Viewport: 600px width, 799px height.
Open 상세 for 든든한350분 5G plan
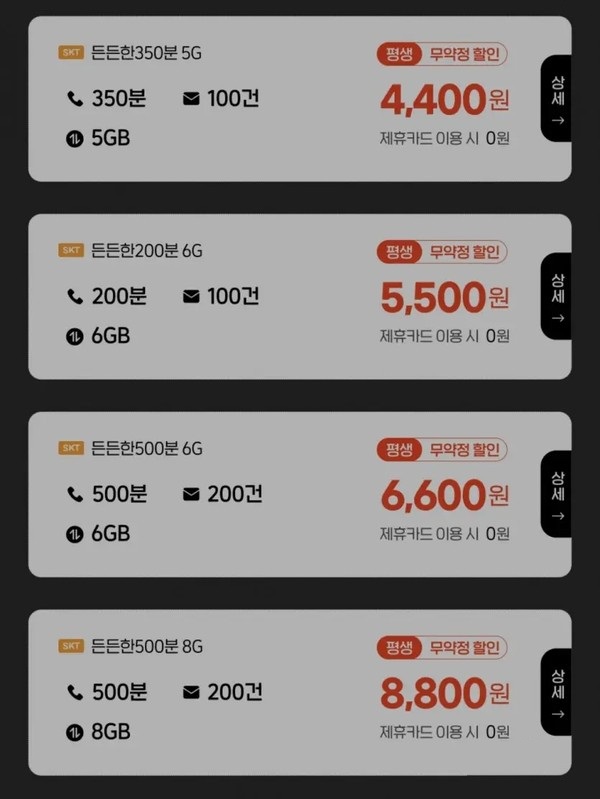pyautogui.click(x=557, y=98)
